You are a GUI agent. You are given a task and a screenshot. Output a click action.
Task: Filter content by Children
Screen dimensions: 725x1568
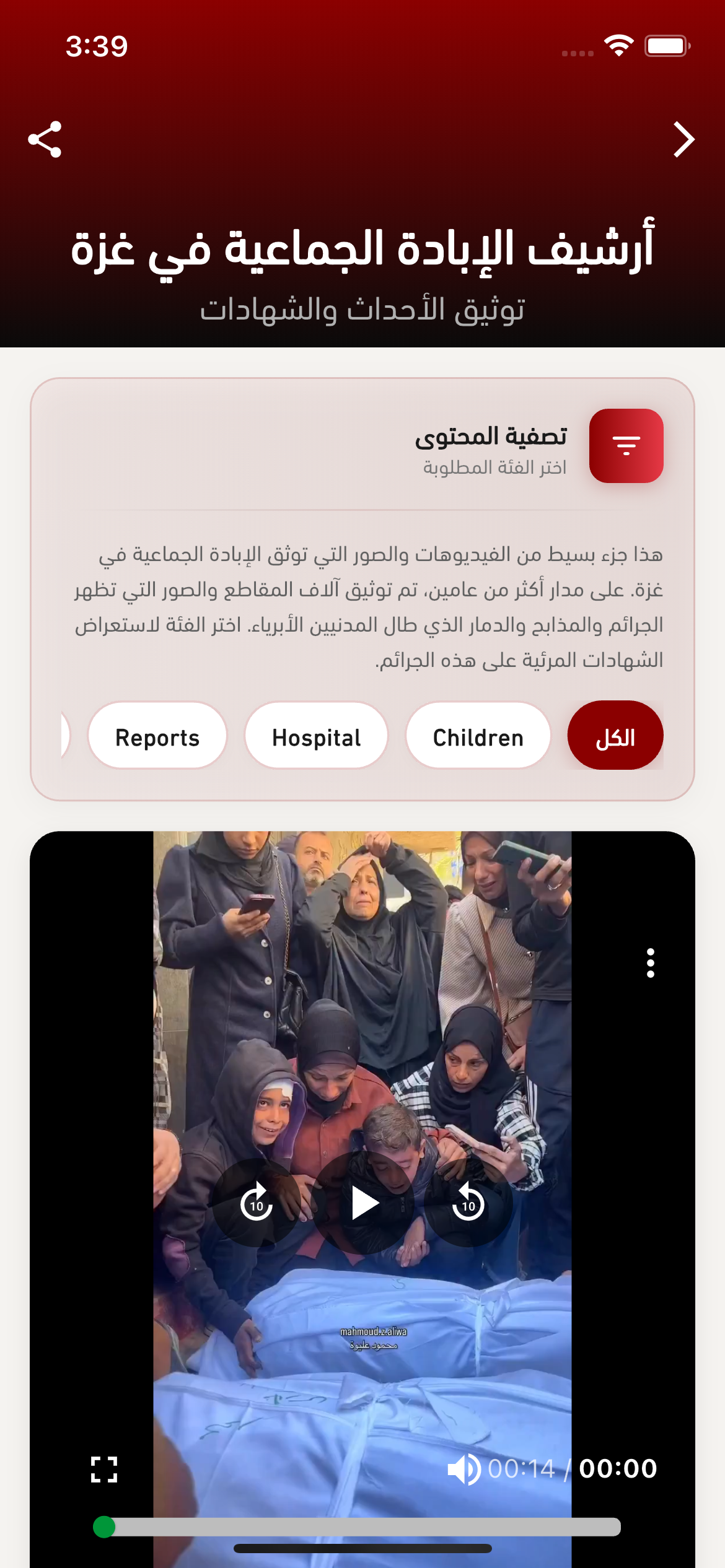[478, 735]
